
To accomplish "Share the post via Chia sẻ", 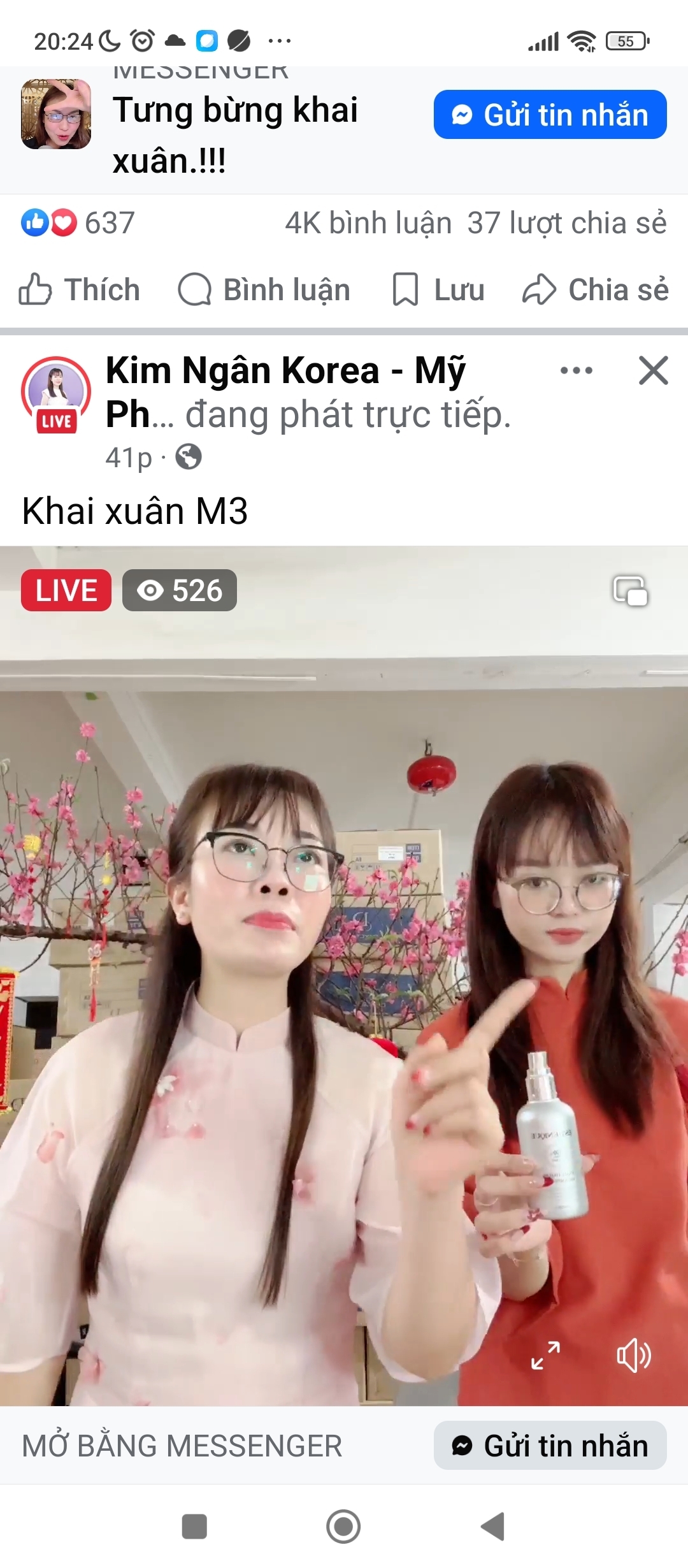I will coord(596,289).
